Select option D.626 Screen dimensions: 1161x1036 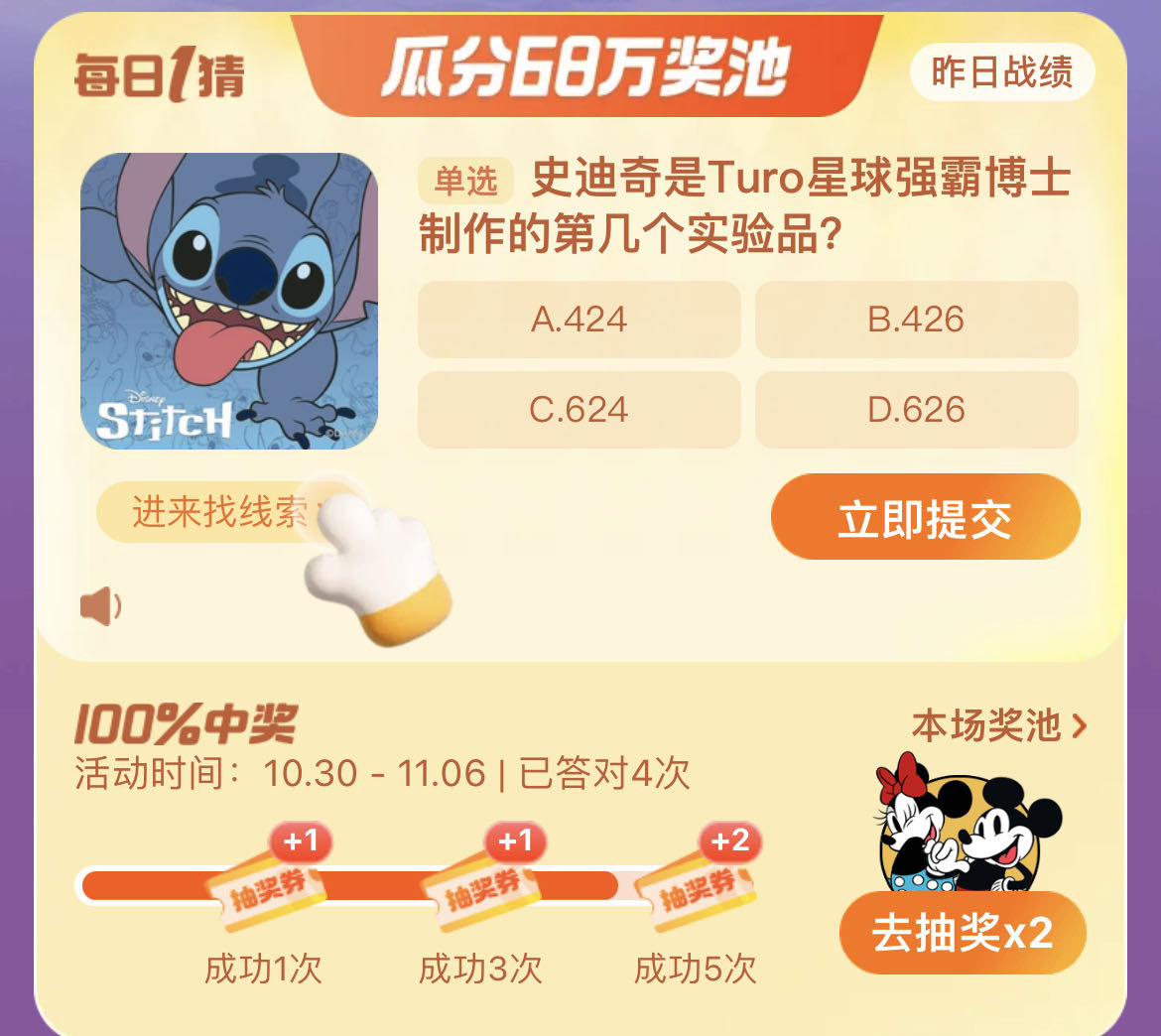coord(916,410)
